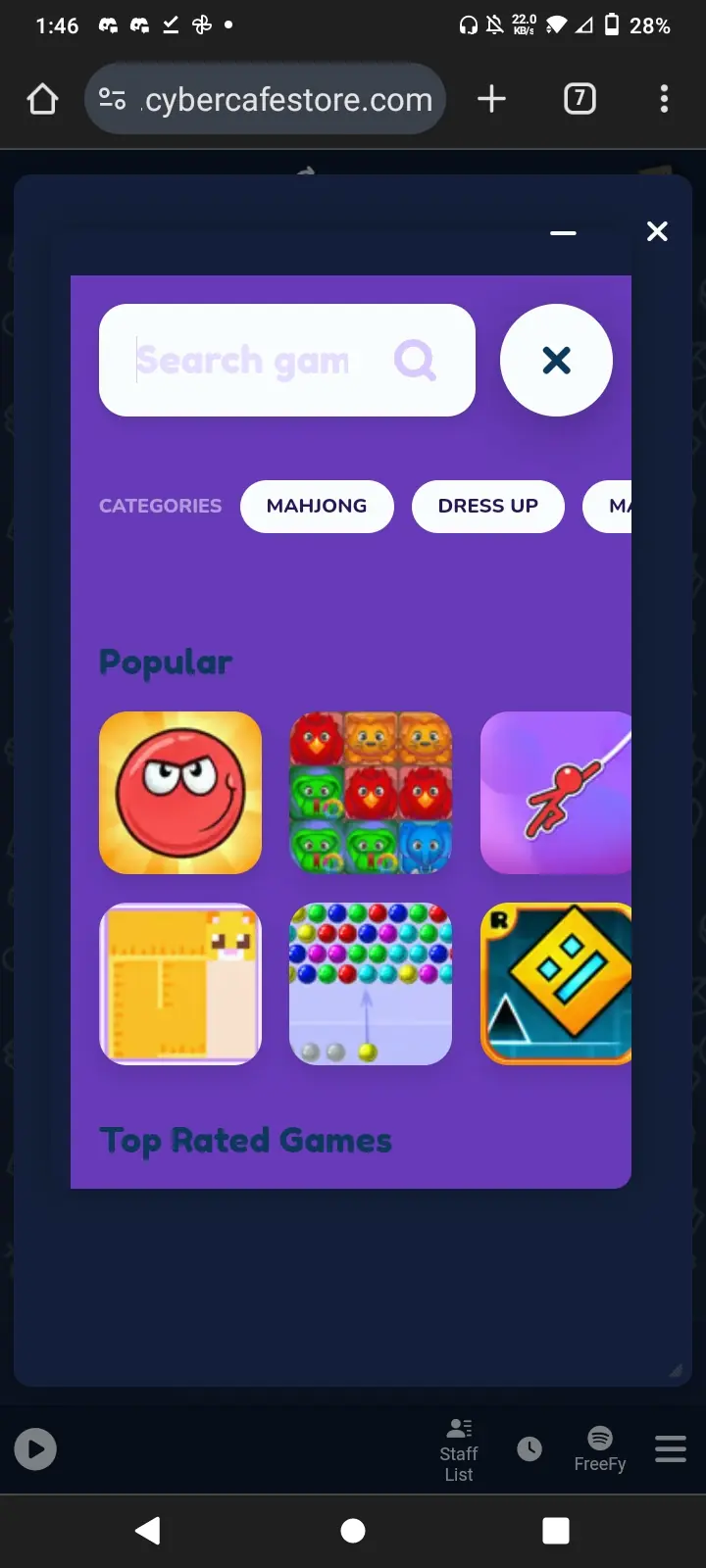This screenshot has width=706, height=1568.
Task: Open the bubble shooter game
Action: (x=371, y=984)
